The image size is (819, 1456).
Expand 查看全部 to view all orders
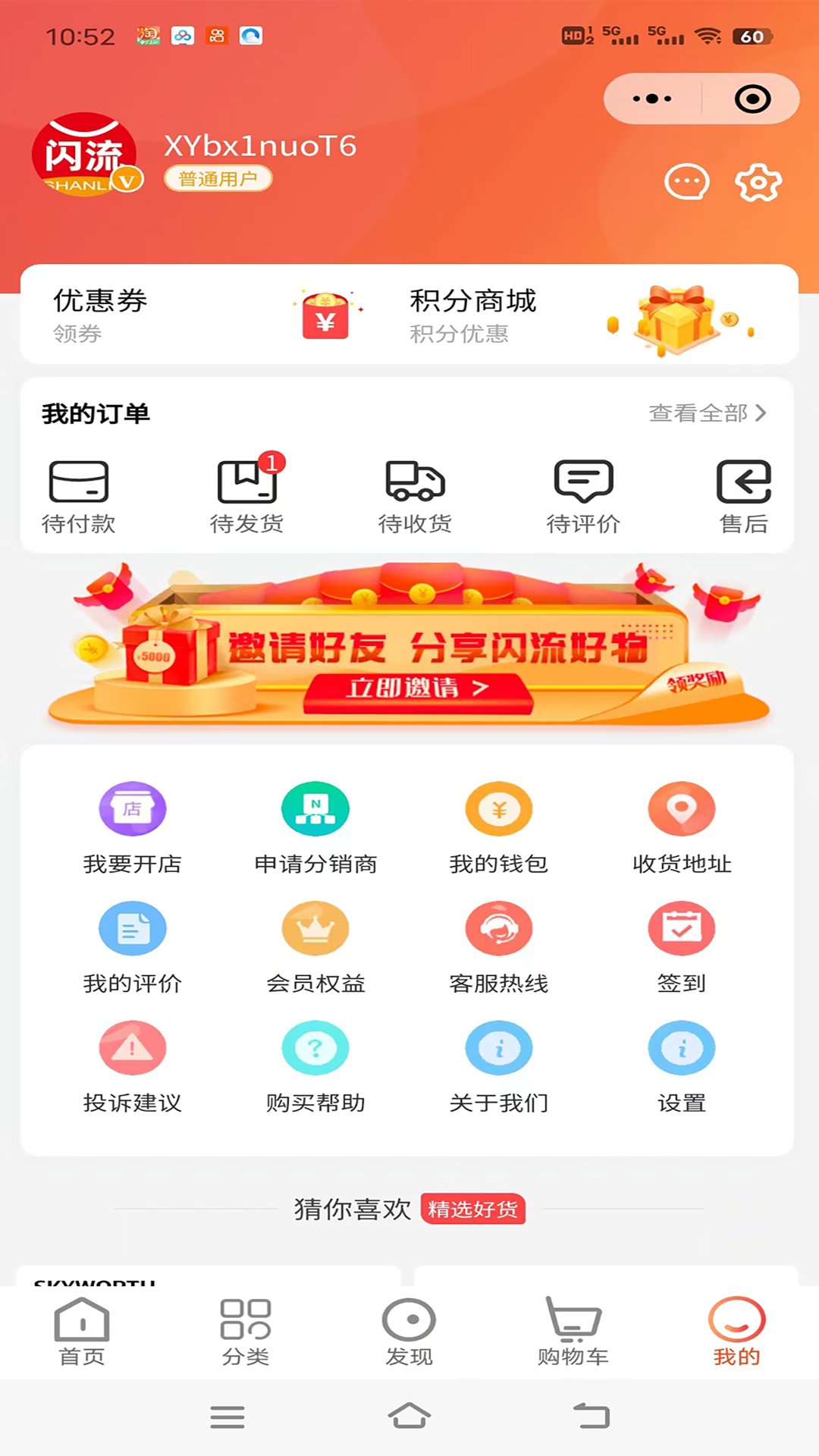[x=705, y=414]
